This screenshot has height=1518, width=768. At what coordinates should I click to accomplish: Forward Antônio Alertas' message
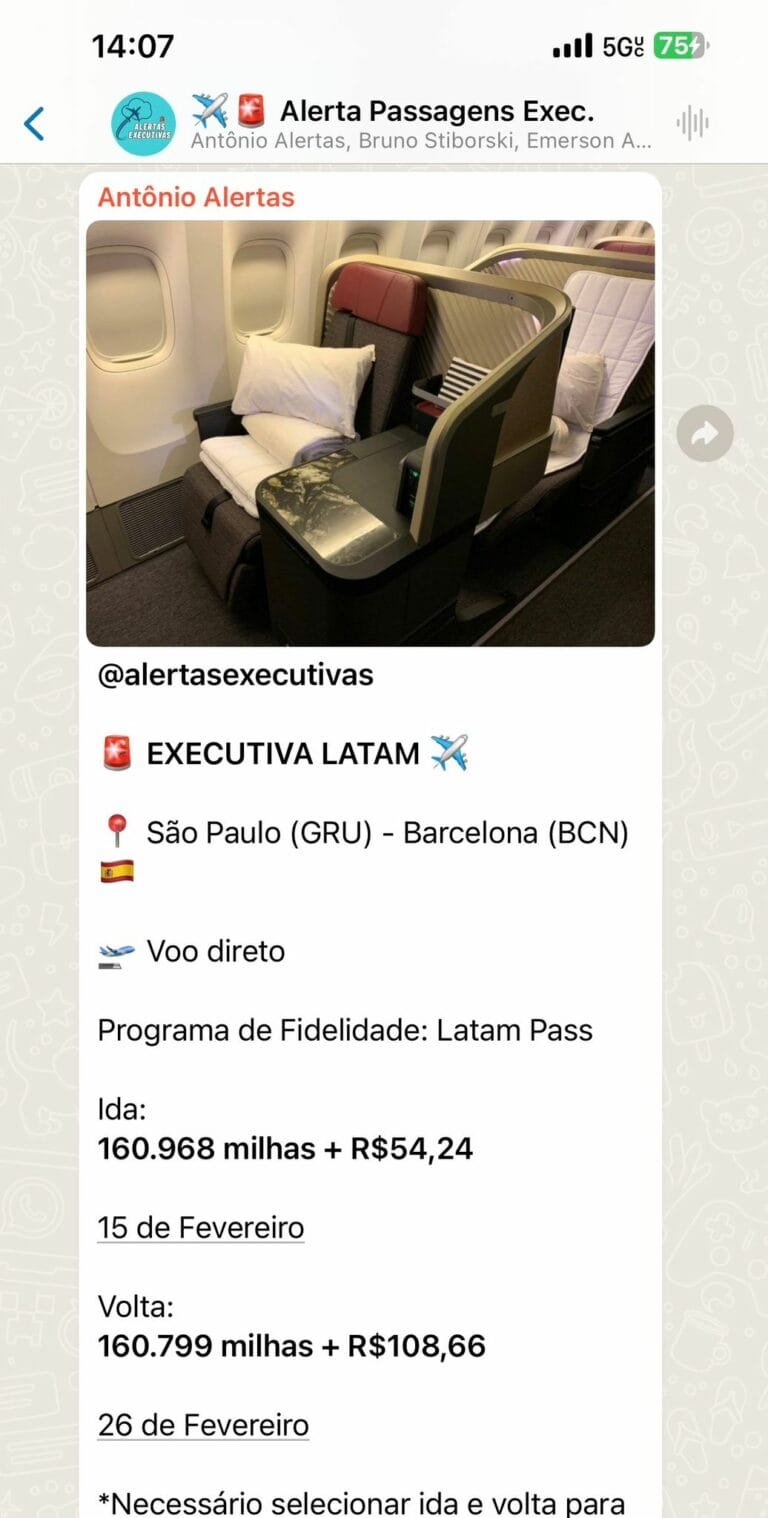[x=704, y=433]
